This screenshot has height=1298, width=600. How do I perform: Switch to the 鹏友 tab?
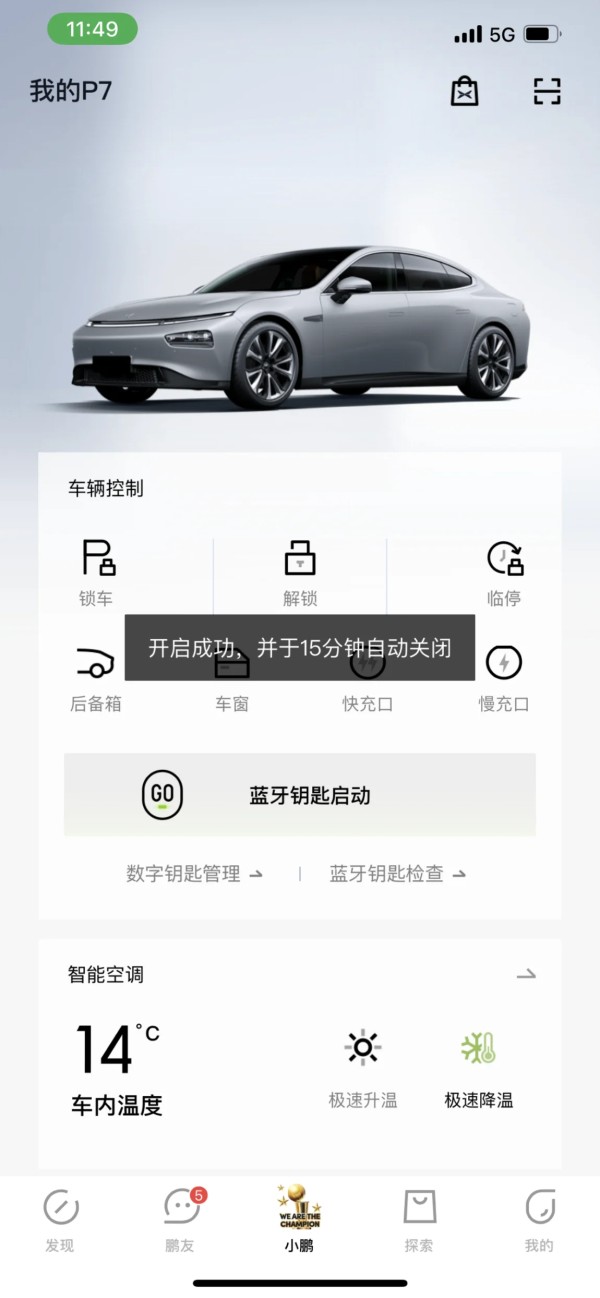click(181, 1221)
